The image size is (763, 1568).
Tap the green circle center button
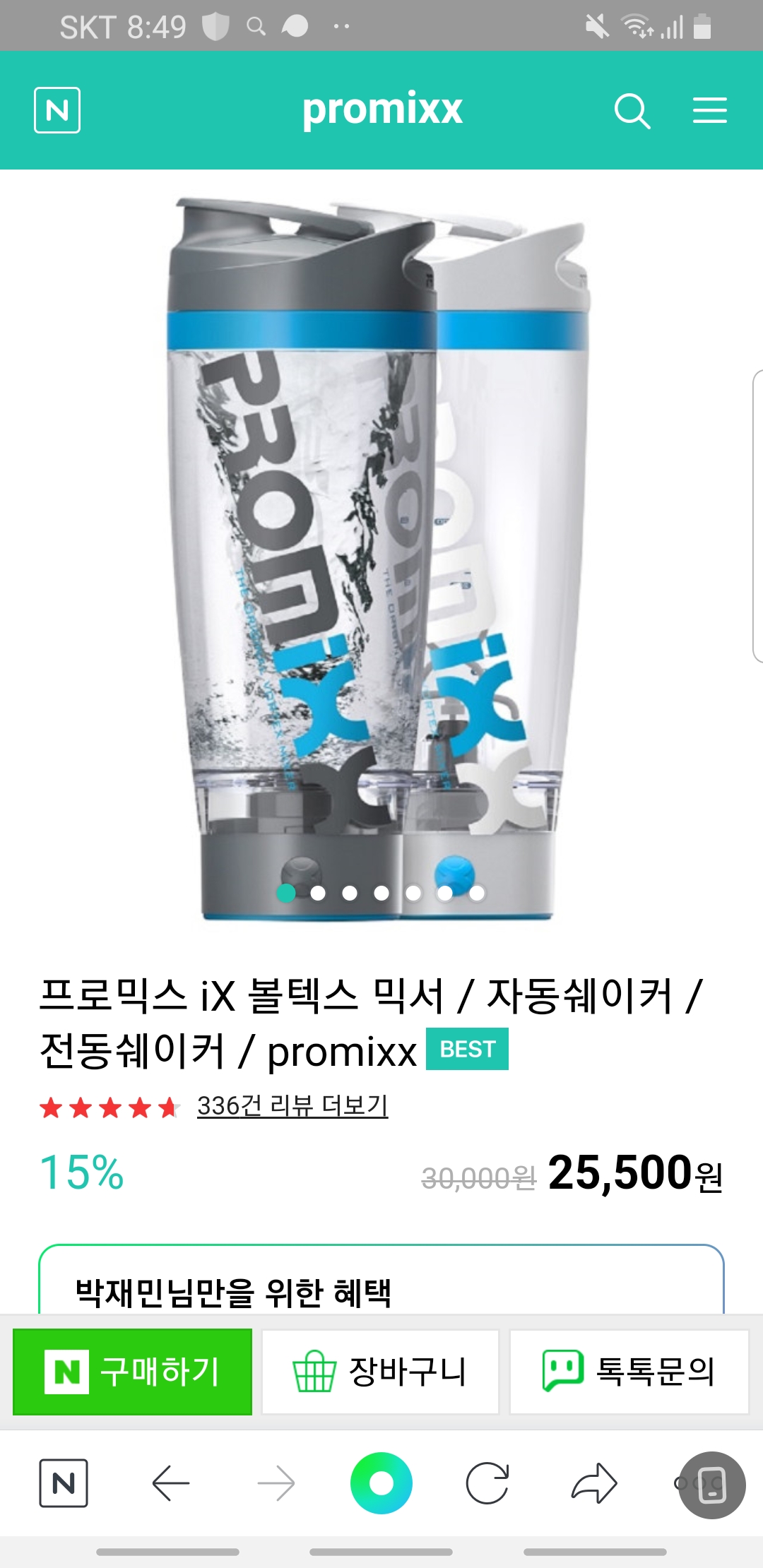(x=381, y=1483)
